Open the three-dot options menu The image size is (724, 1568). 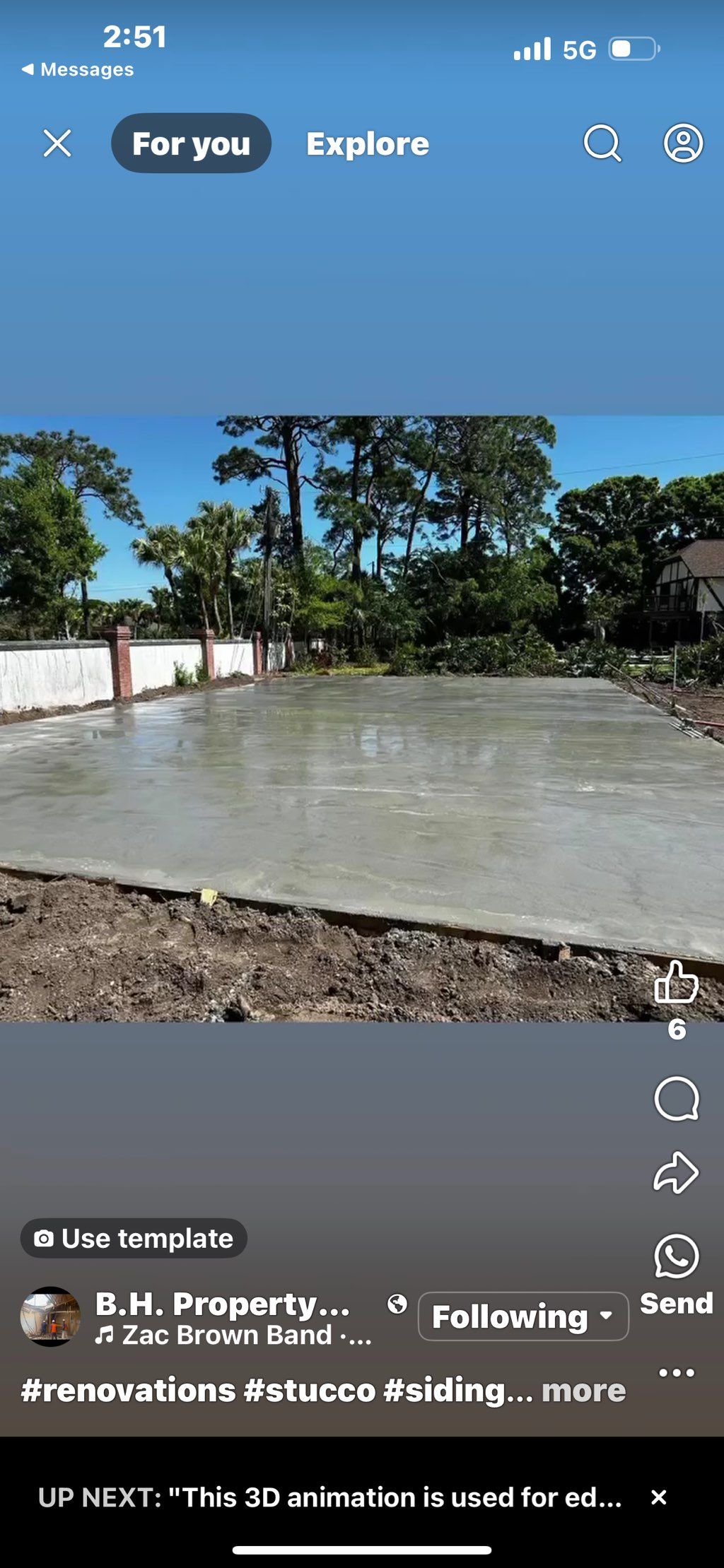[676, 1373]
